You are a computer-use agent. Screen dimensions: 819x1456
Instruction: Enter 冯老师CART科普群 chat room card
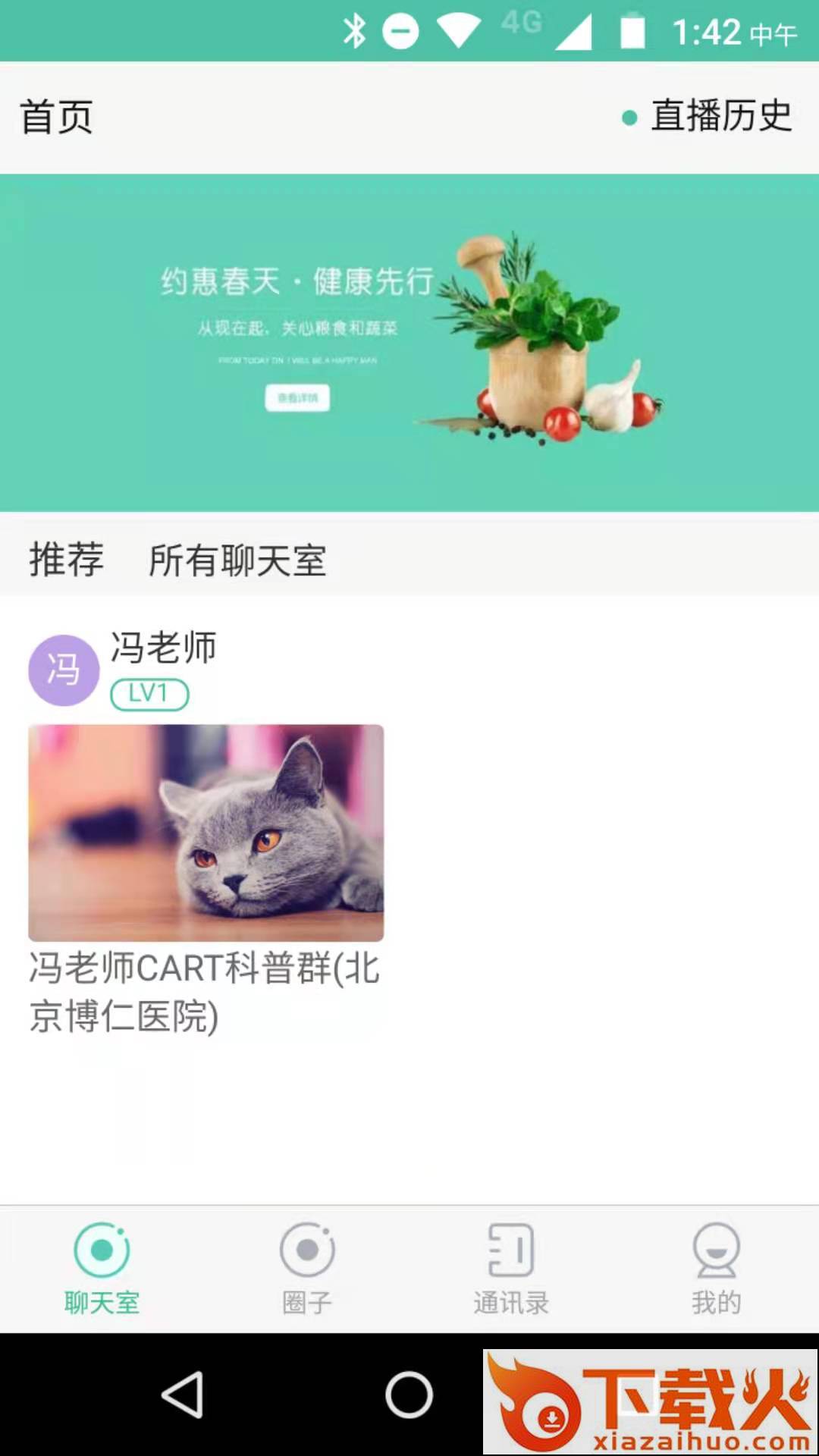tap(206, 833)
